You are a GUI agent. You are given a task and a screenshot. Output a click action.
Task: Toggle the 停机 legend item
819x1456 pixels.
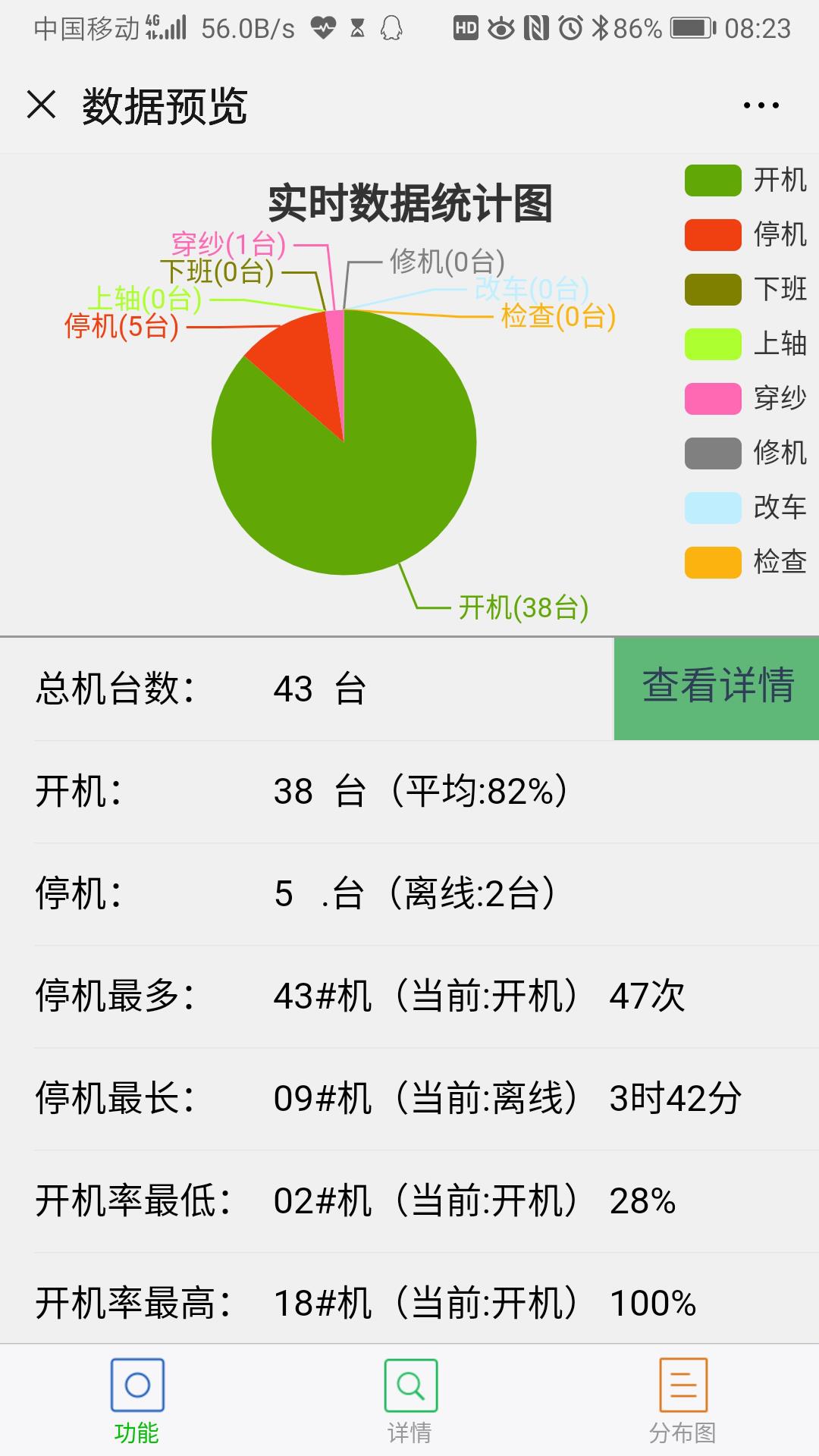point(745,235)
